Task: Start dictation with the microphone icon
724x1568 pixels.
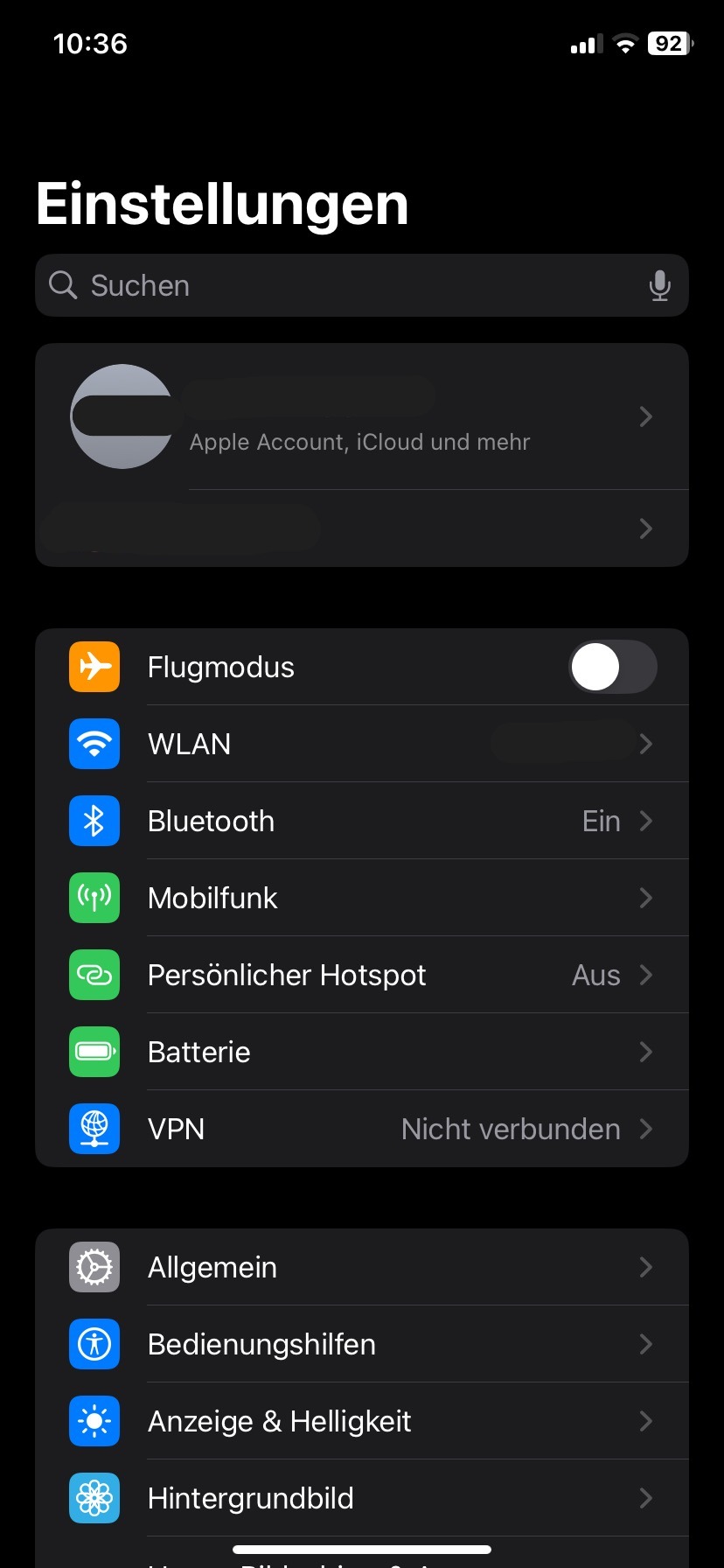Action: pyautogui.click(x=659, y=285)
